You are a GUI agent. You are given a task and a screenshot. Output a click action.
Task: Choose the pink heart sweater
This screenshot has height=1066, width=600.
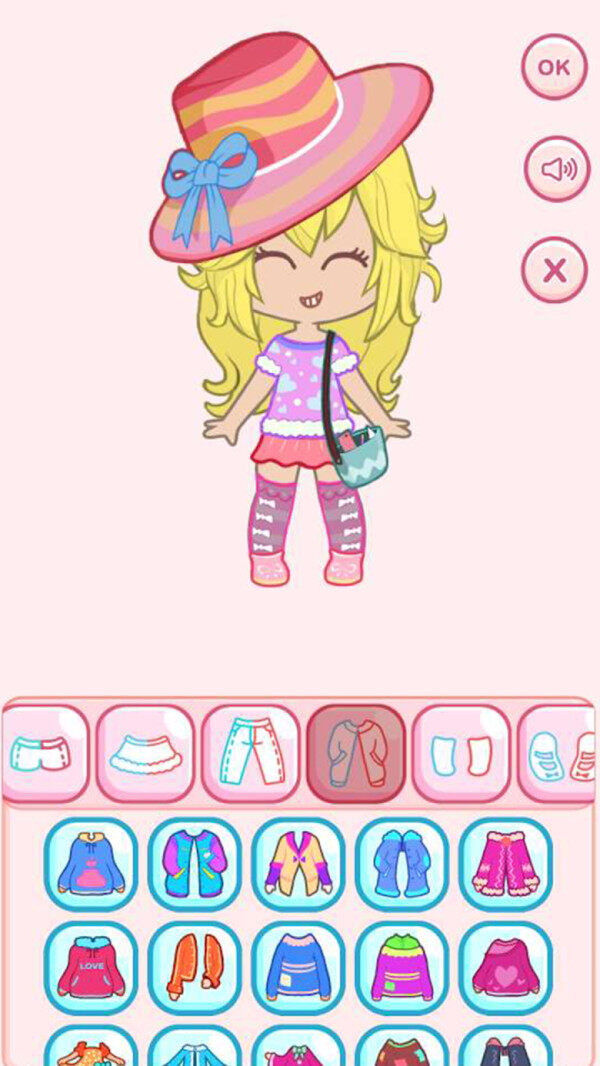pos(506,968)
